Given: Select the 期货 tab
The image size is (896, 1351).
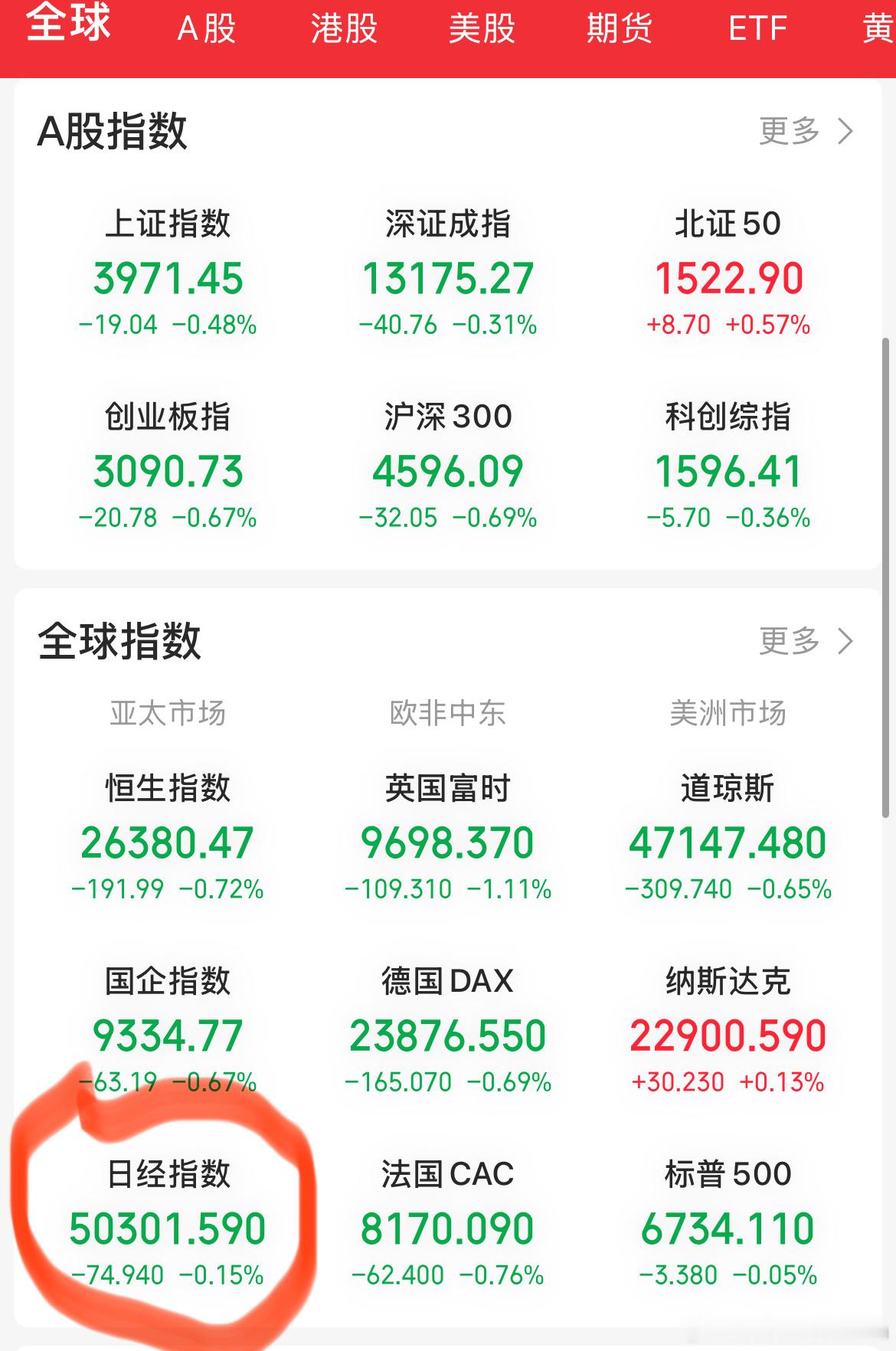Looking at the screenshot, I should 619,29.
